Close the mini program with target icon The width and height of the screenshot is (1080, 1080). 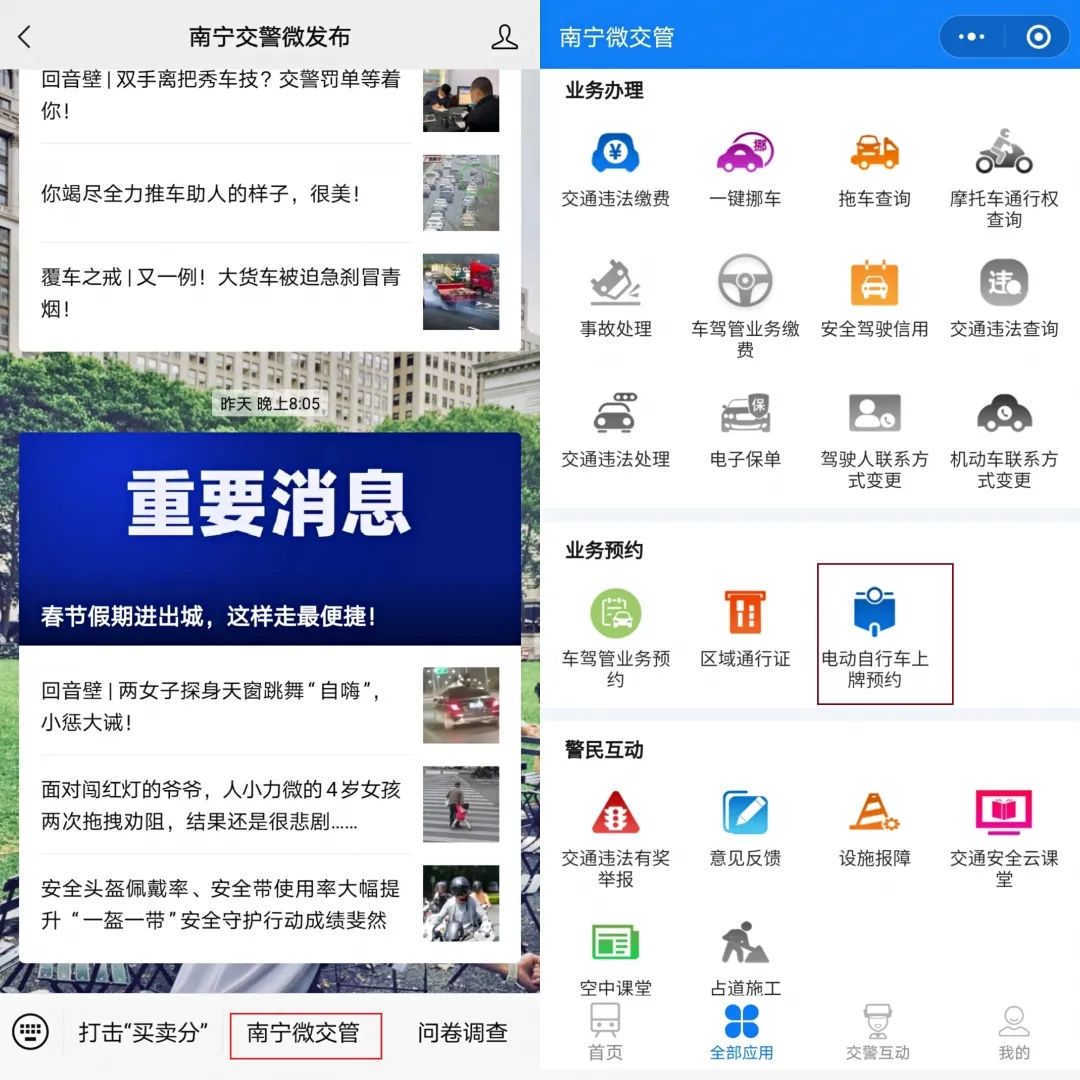[x=1039, y=37]
